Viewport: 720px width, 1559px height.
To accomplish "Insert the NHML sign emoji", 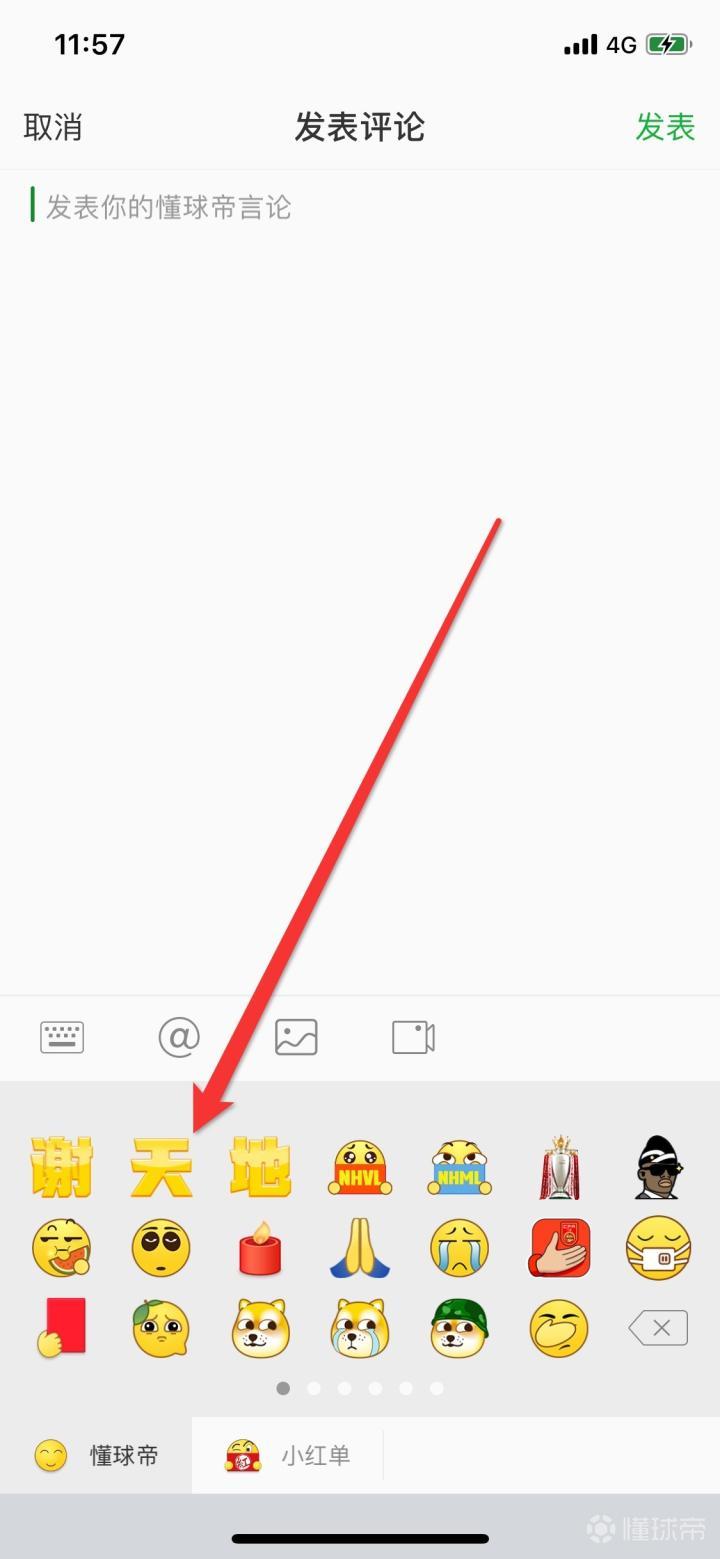I will pyautogui.click(x=460, y=1168).
